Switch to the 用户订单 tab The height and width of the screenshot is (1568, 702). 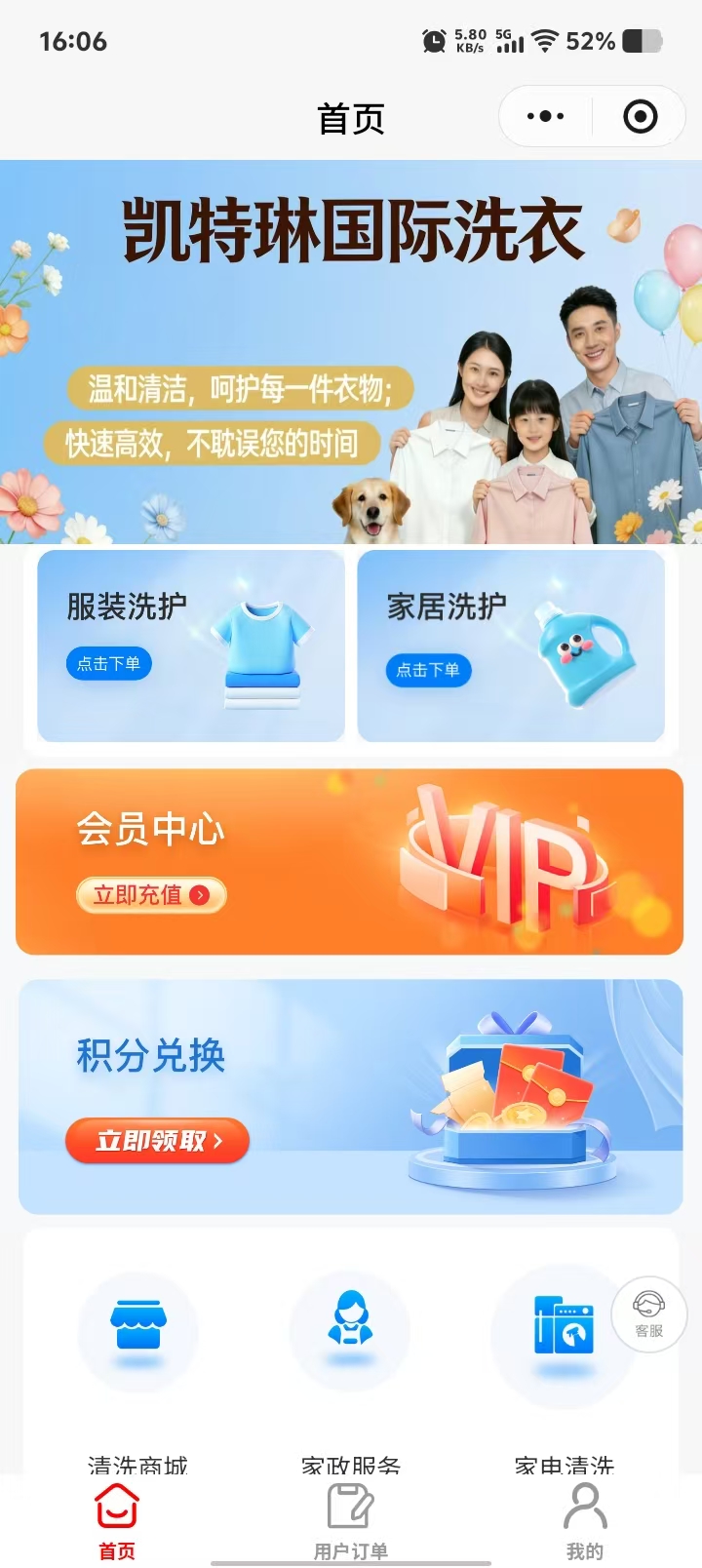pos(351,1521)
